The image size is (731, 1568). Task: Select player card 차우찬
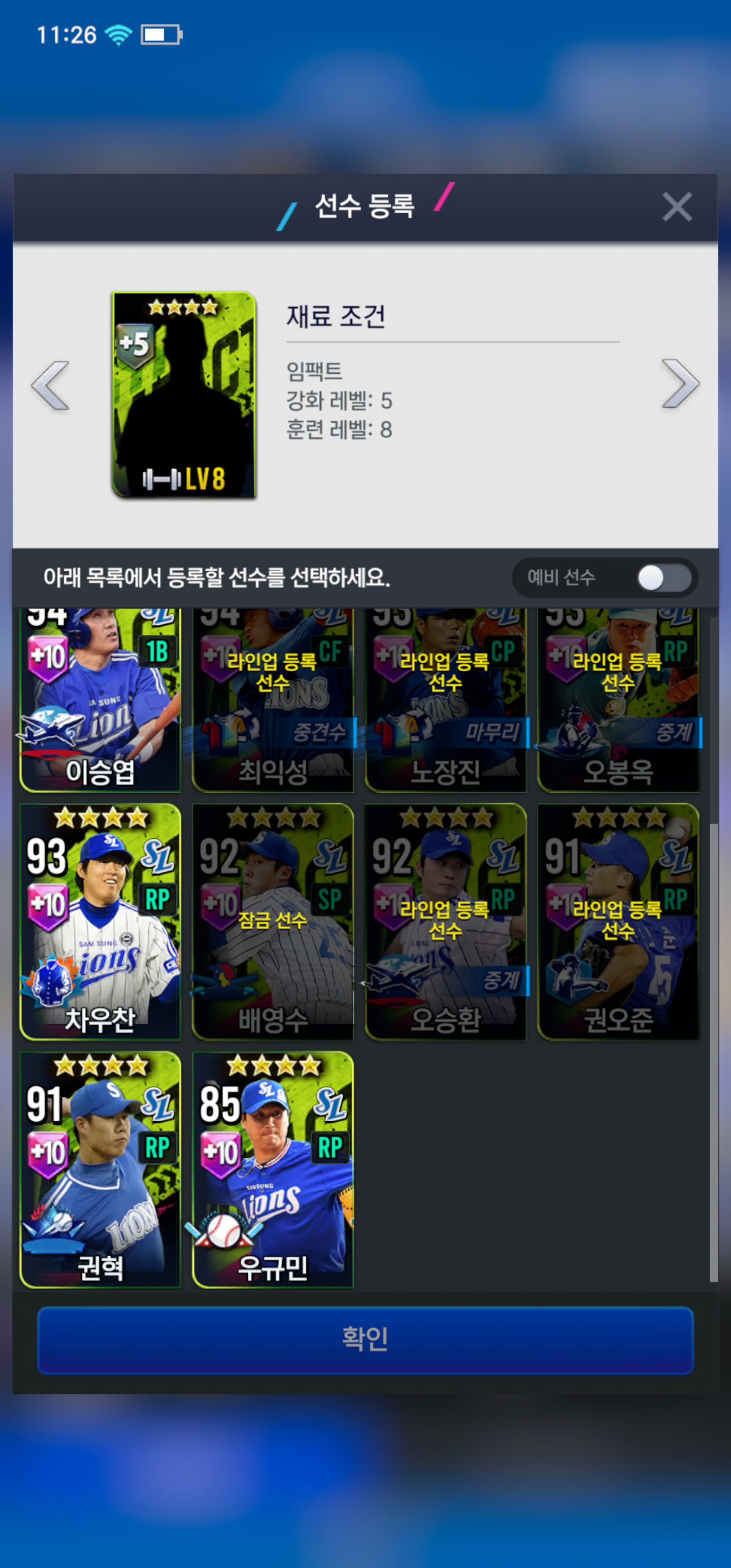[x=101, y=921]
